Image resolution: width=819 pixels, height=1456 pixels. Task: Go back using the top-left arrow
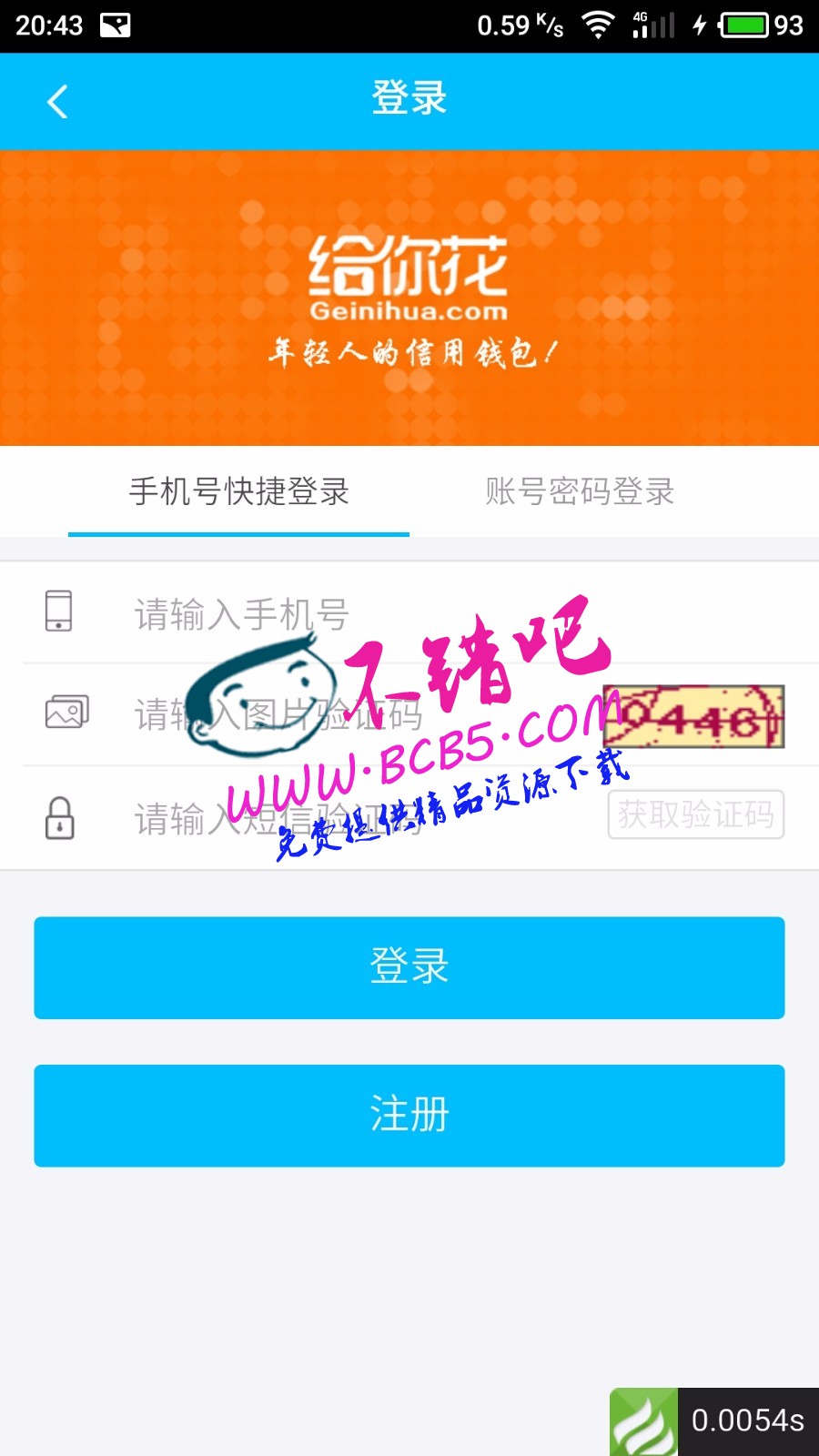pos(57,101)
